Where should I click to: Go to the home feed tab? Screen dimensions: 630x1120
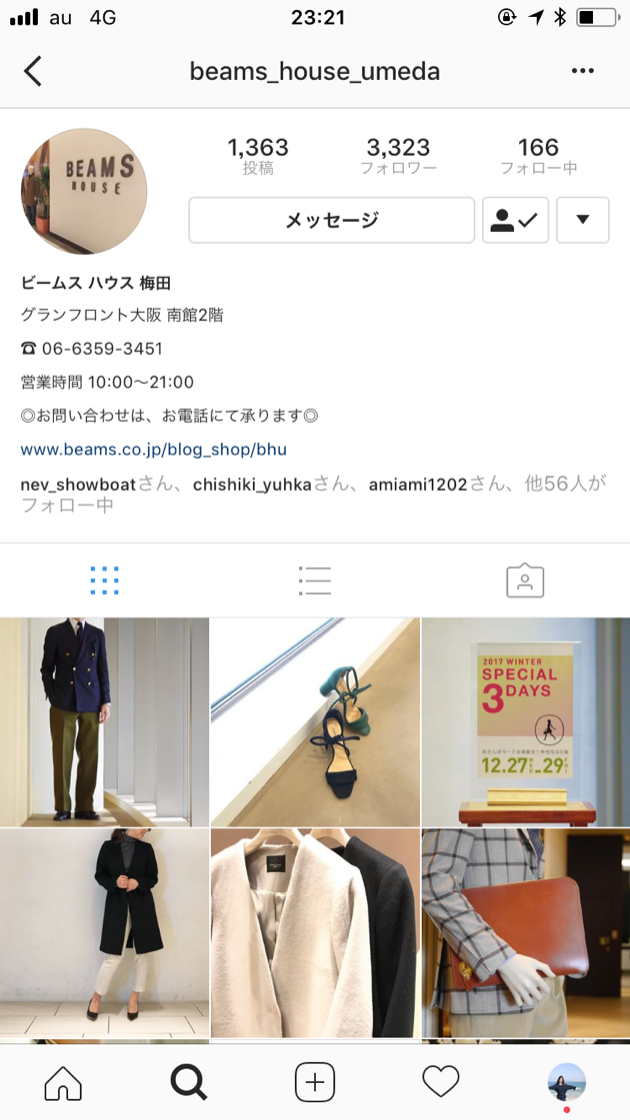63,1082
